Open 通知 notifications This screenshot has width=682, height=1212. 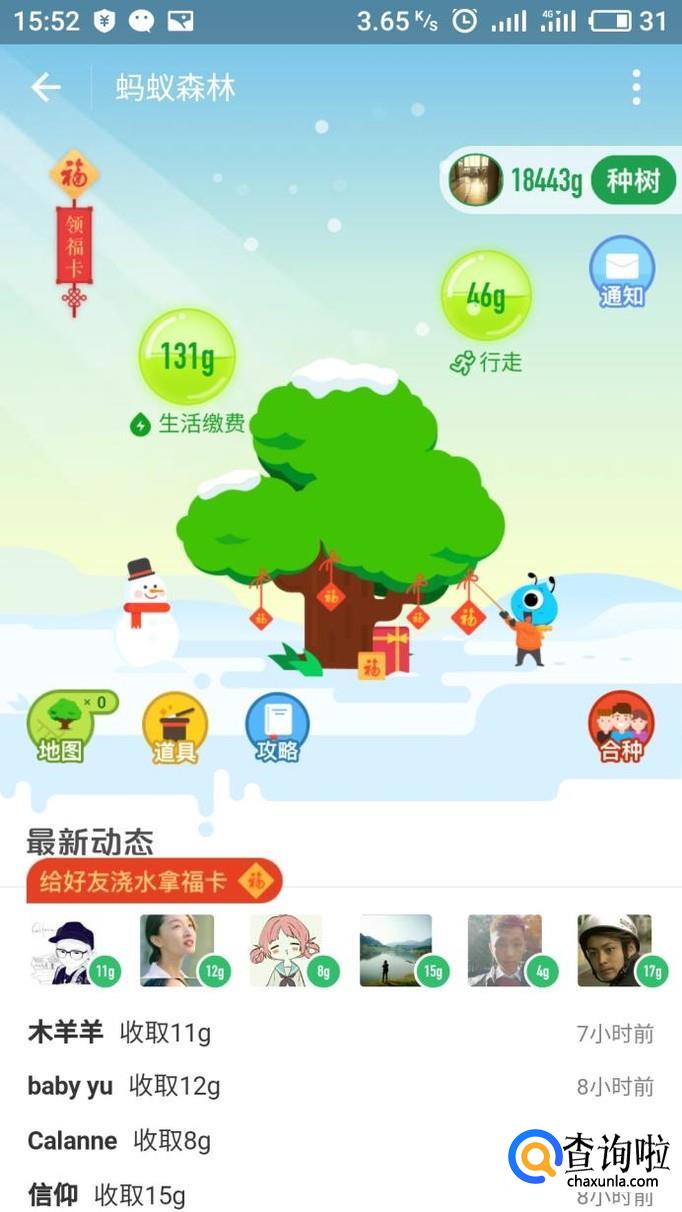click(621, 272)
